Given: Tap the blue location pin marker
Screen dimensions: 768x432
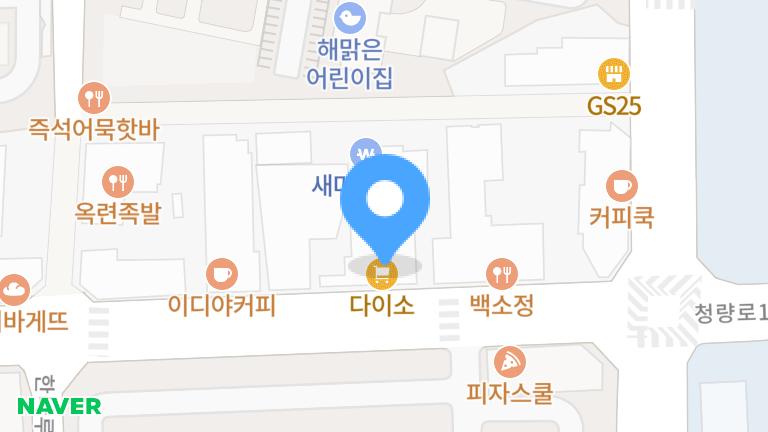Looking at the screenshot, I should pos(385,201).
